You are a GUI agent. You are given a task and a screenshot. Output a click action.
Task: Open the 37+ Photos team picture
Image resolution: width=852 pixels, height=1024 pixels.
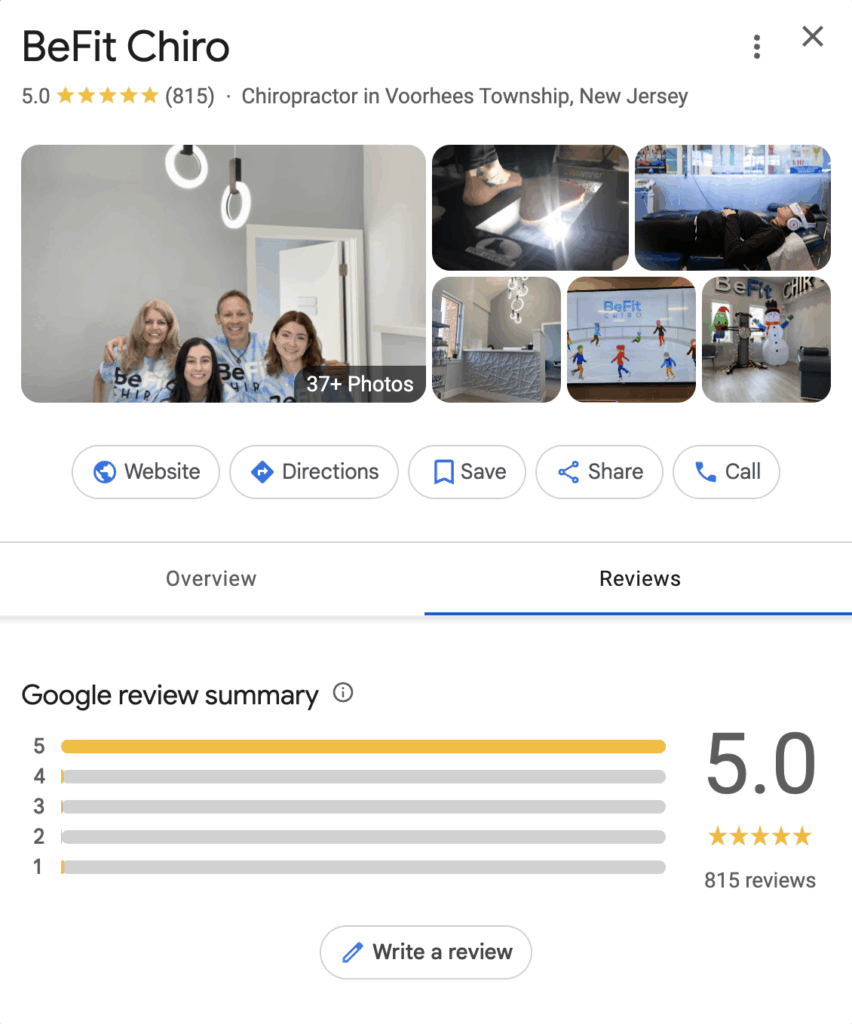coord(223,273)
